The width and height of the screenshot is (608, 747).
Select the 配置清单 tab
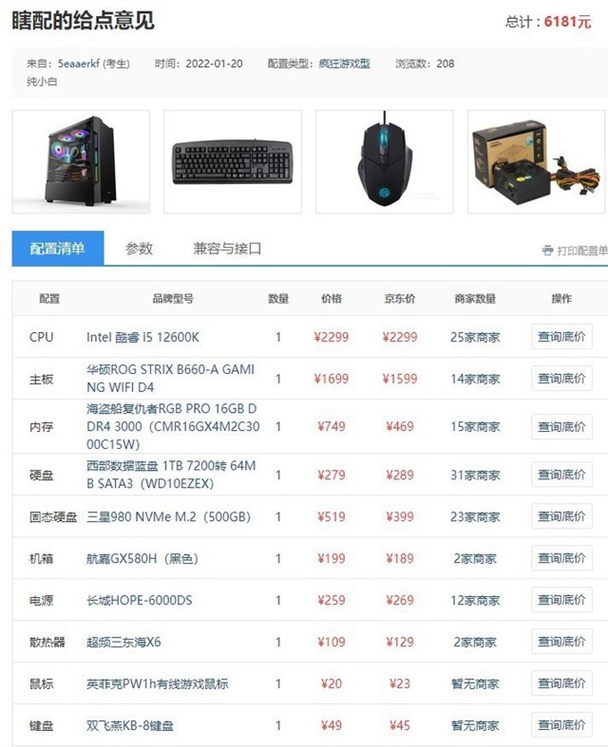tap(57, 249)
